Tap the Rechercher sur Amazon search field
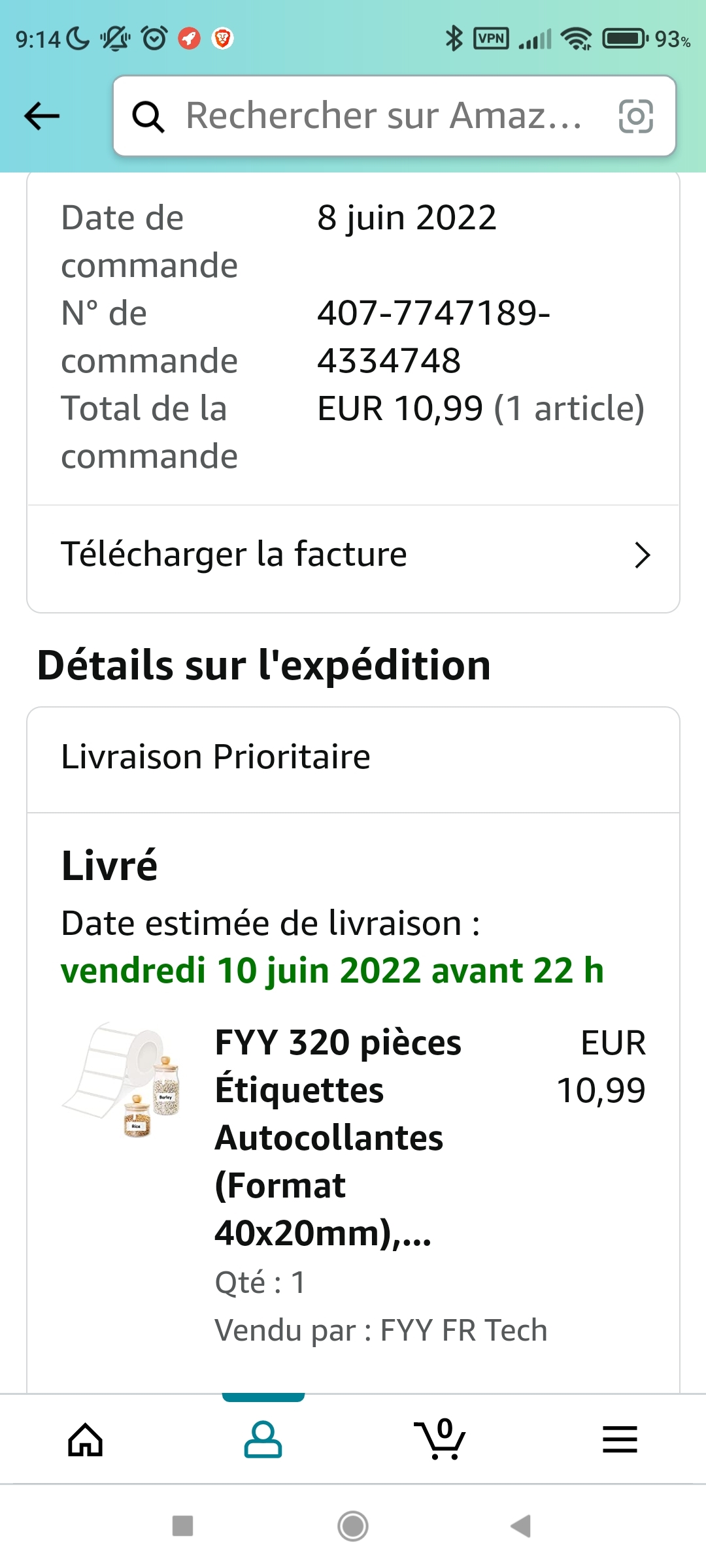This screenshot has height=1568, width=706. [382, 116]
